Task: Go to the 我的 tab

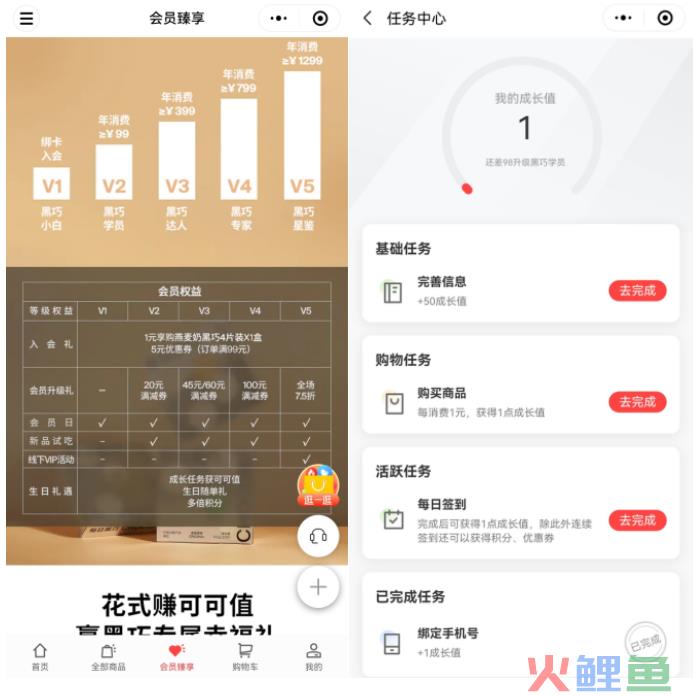Action: (313, 656)
